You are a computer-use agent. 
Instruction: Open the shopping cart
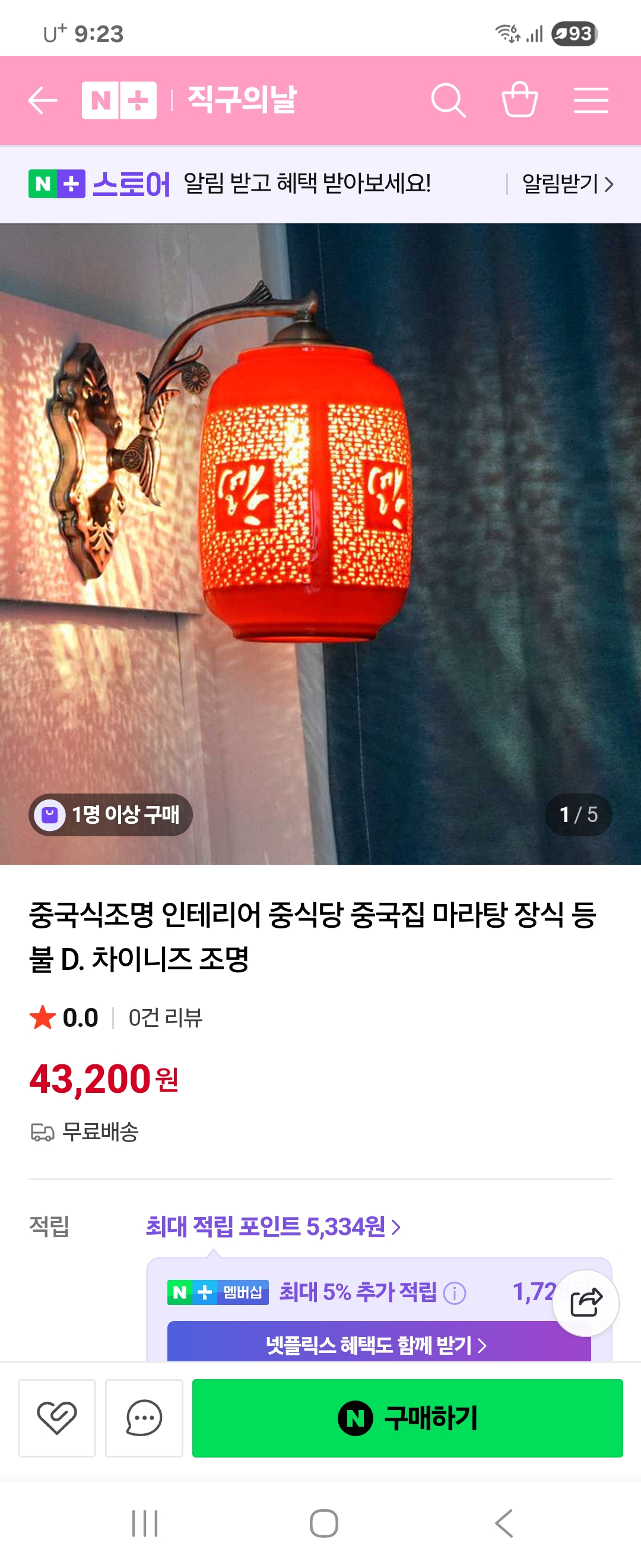coord(519,99)
